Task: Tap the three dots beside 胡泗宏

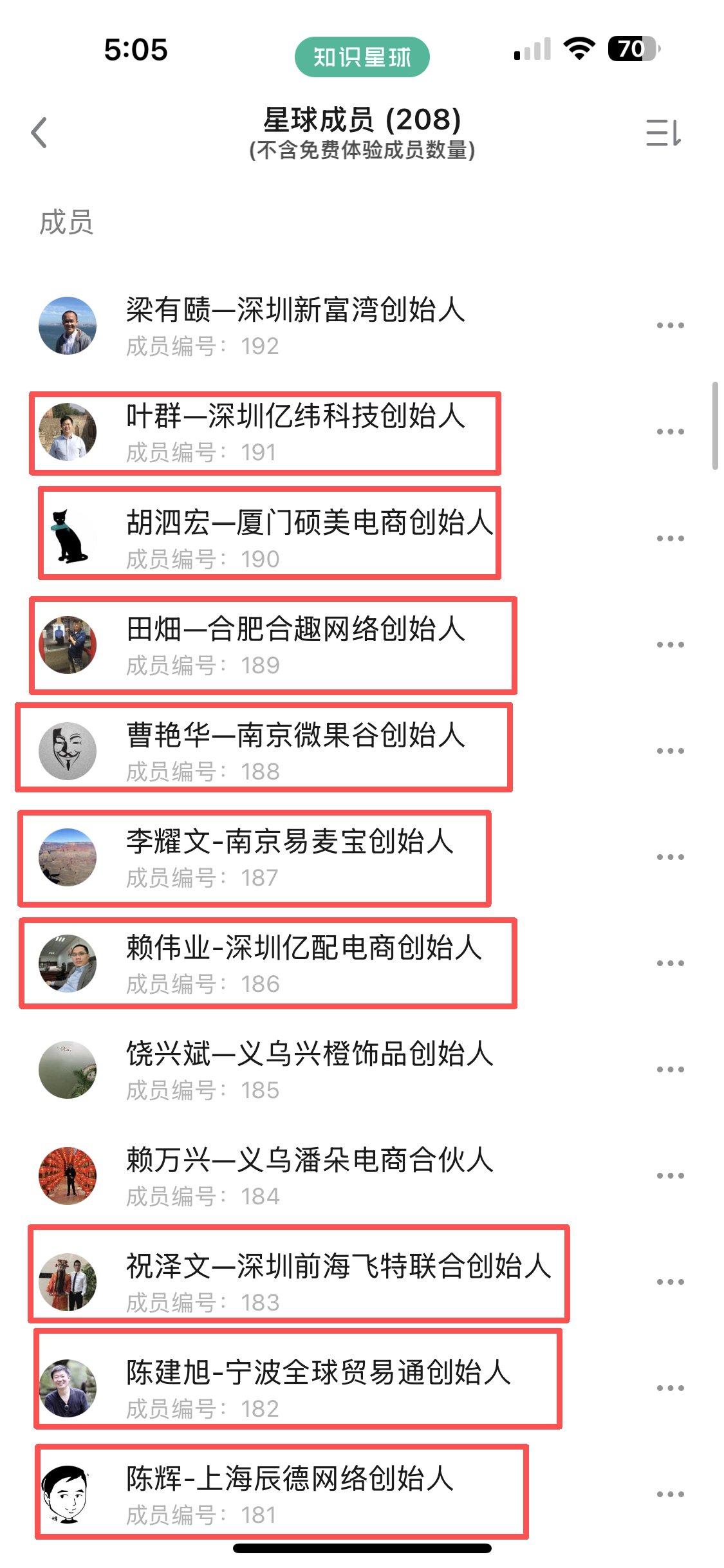Action: click(x=670, y=538)
